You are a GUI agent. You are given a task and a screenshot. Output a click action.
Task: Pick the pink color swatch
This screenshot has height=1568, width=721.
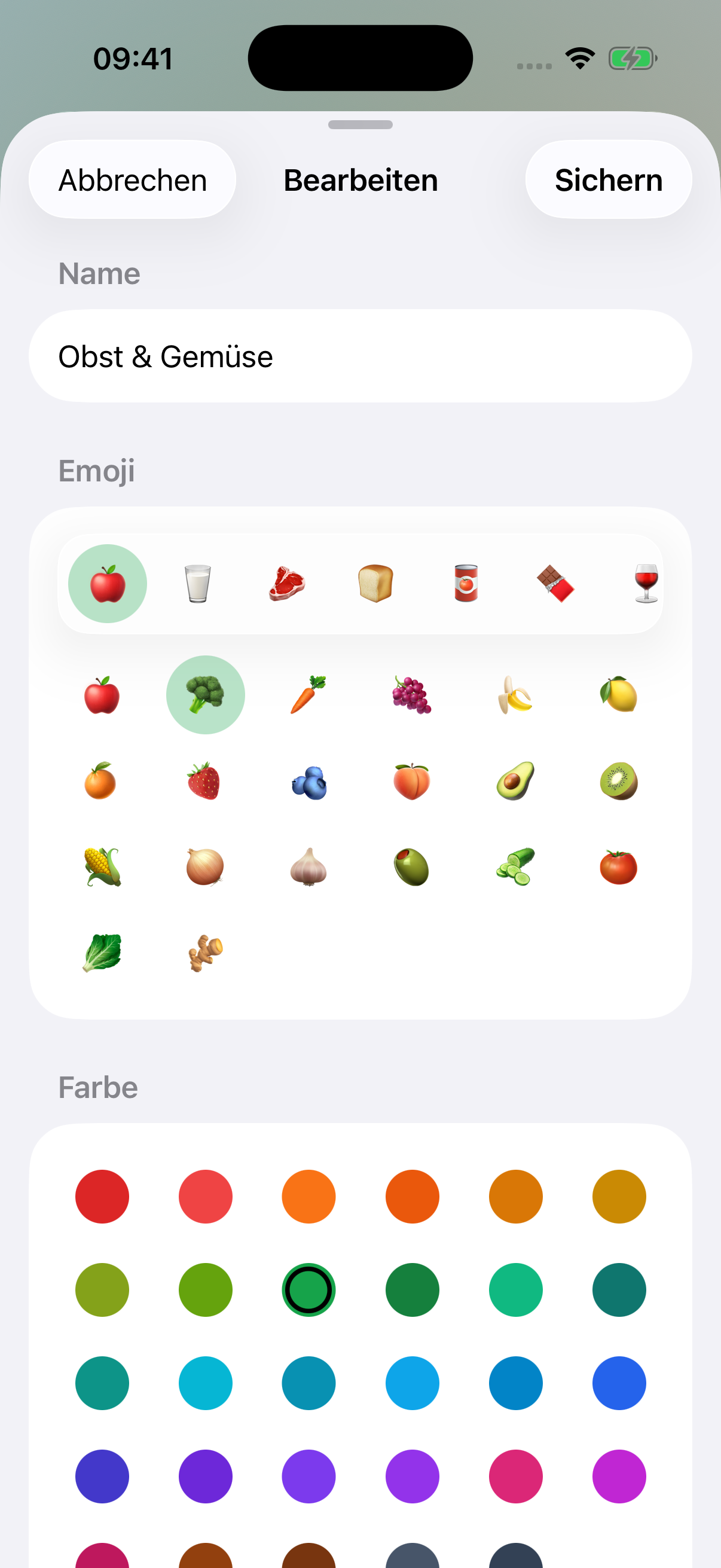tap(515, 1476)
